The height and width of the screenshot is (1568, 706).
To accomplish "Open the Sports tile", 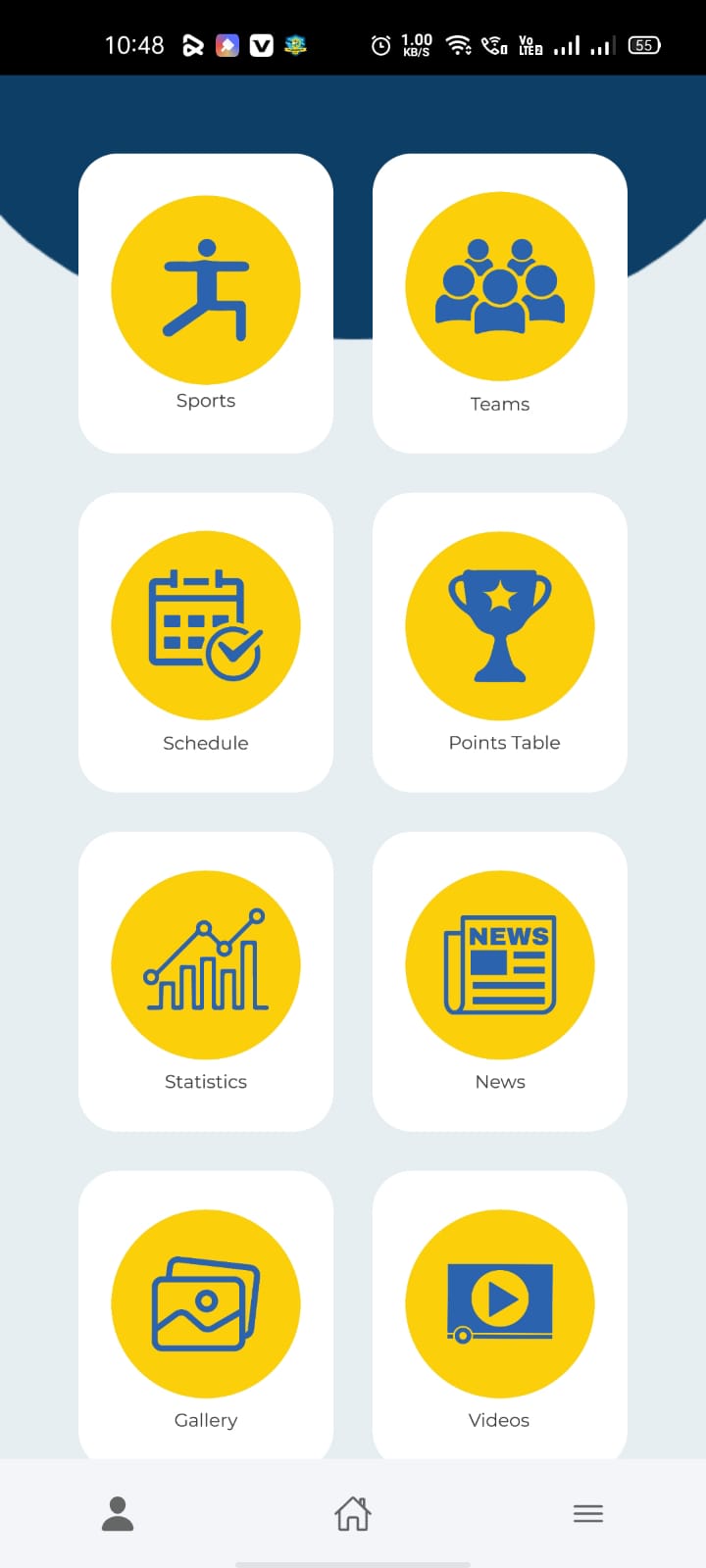I will (206, 303).
